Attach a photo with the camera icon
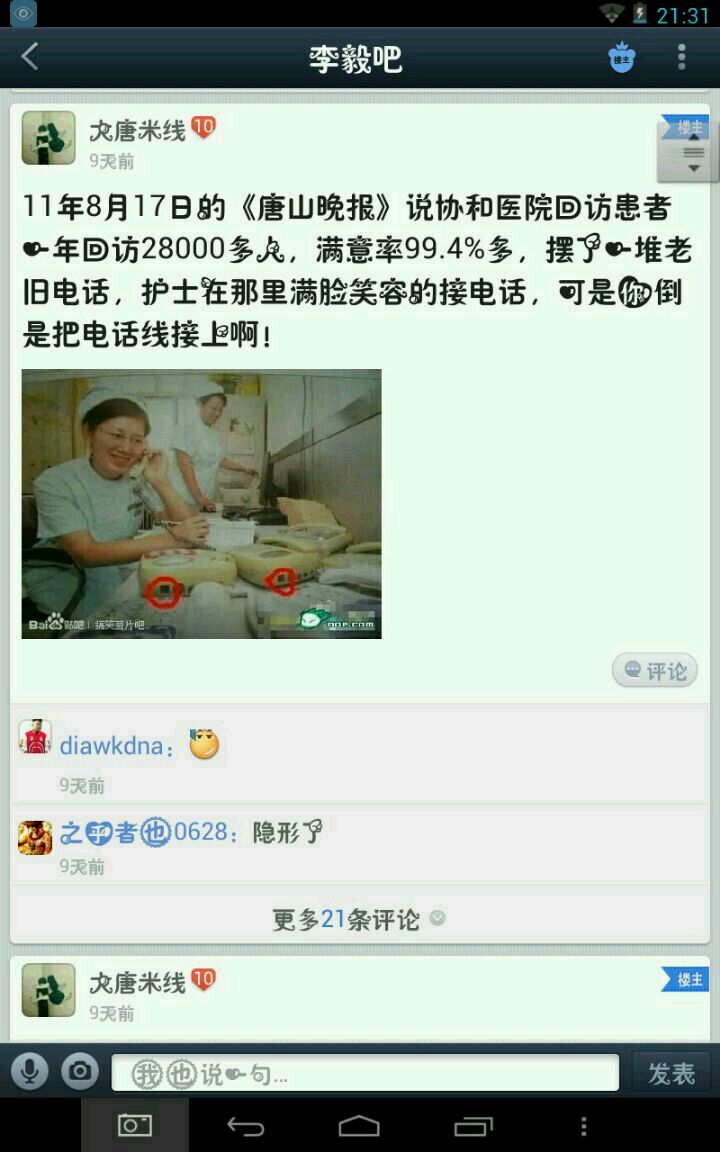 coord(80,1072)
